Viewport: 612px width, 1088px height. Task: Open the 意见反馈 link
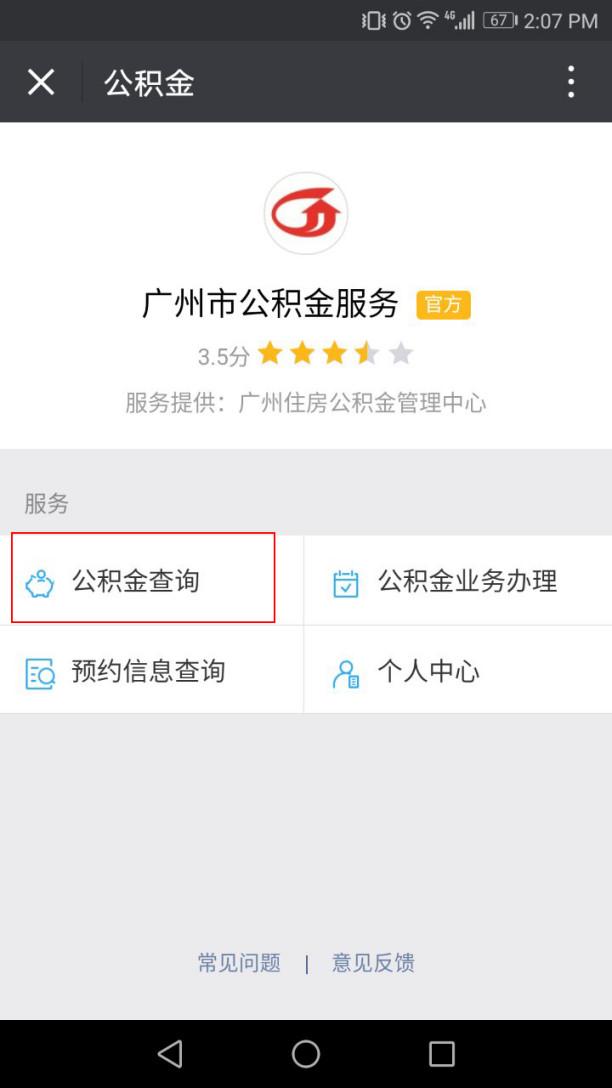coord(373,963)
